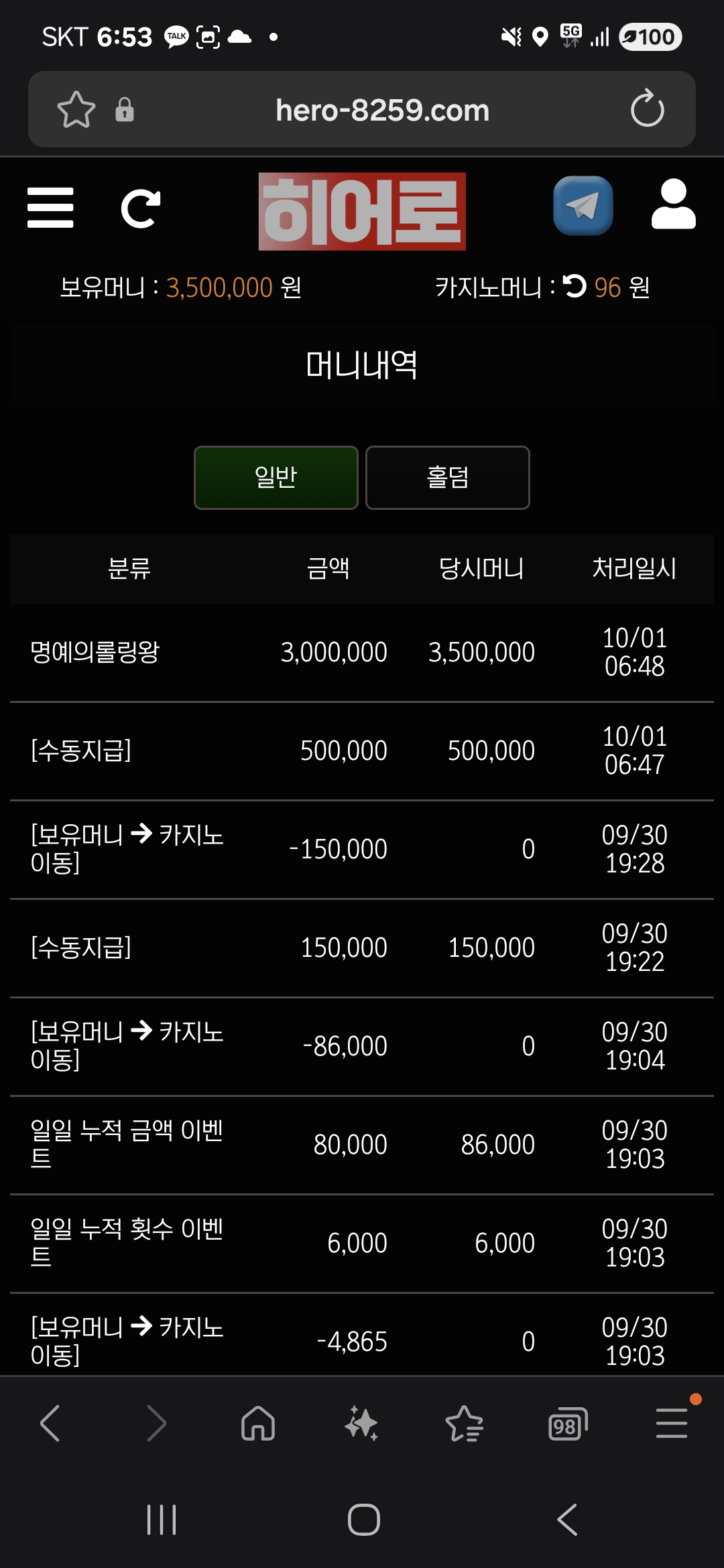This screenshot has height=1568, width=724.
Task: Reload the page from the address bar
Action: coord(647,109)
